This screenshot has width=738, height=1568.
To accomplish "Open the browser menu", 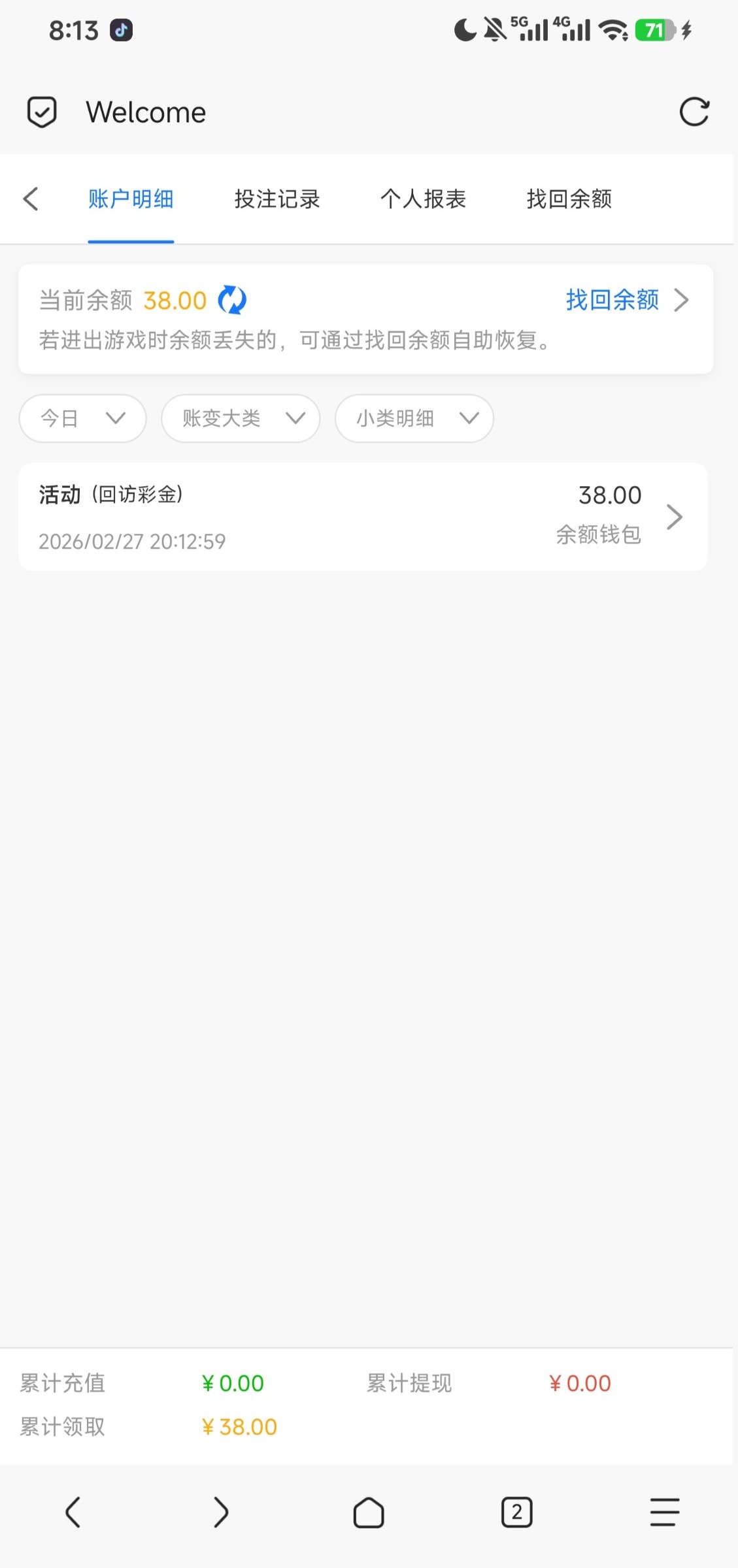I will coord(664,1512).
